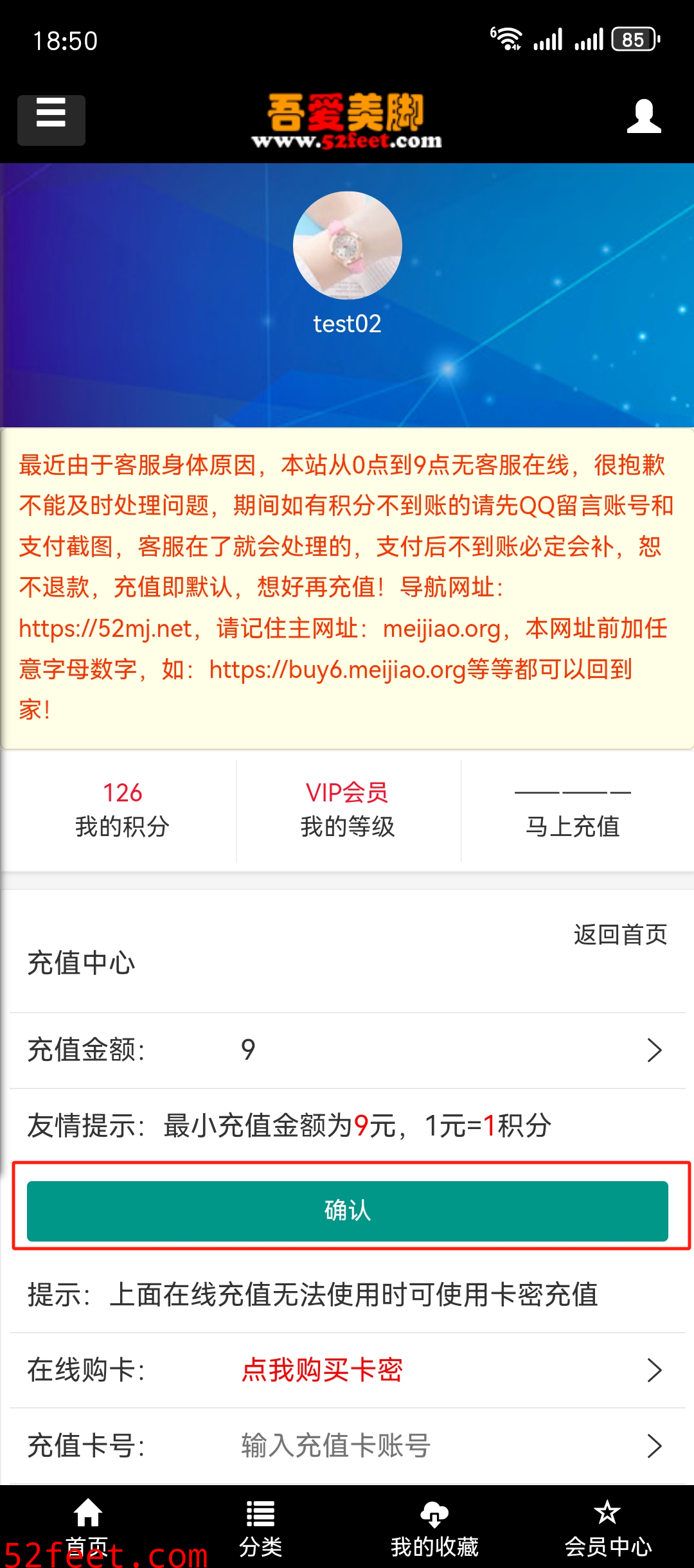The image size is (694, 1568).
Task: Open the user profile icon
Action: click(643, 117)
